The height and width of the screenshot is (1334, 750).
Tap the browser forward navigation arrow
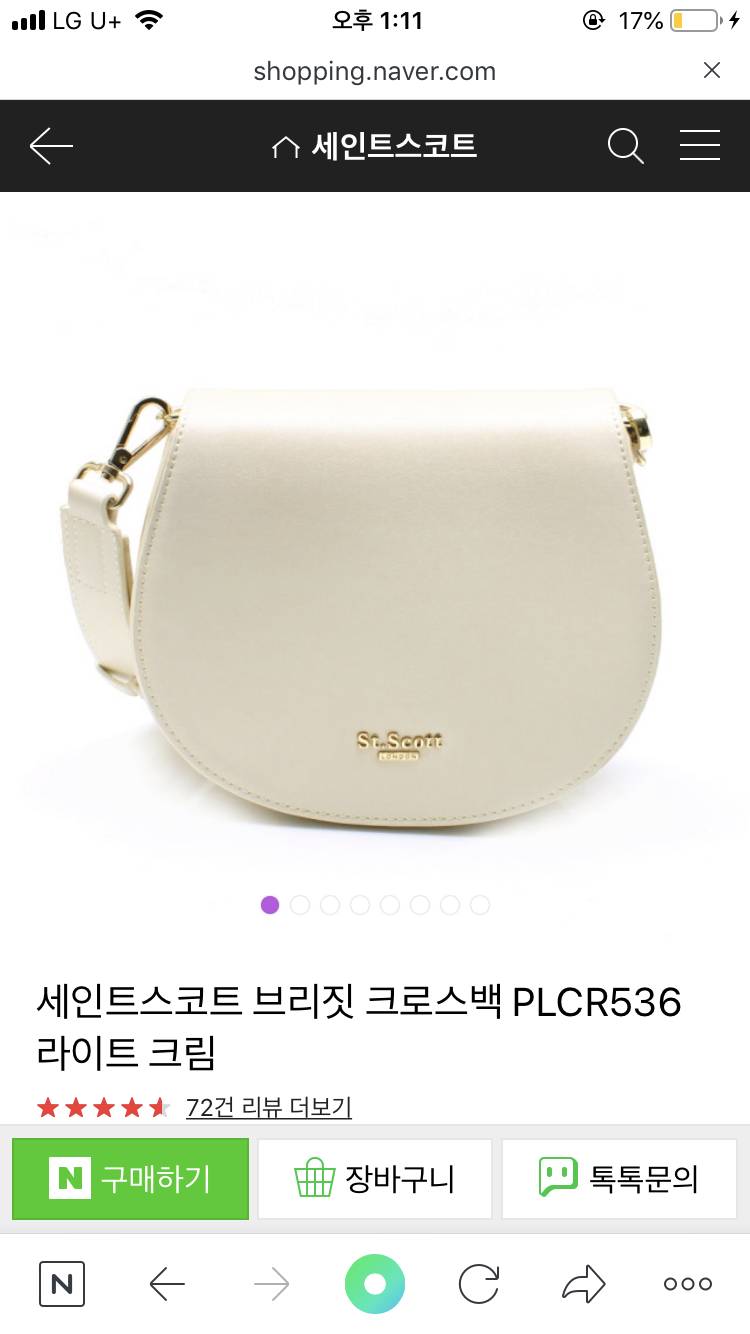270,1285
